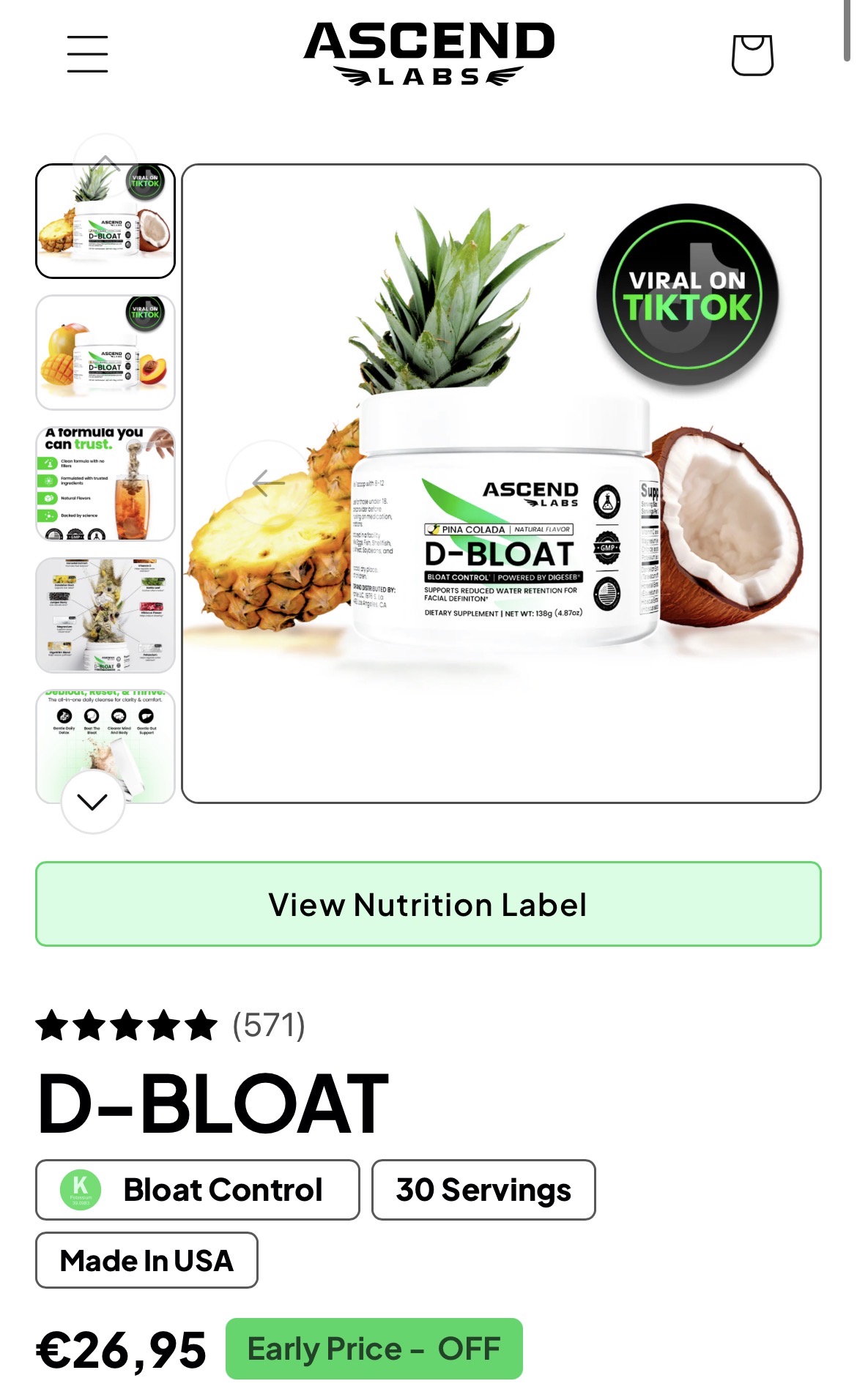Viewport: 857px width, 1400px height.
Task: Open the hamburger menu
Action: 87,54
